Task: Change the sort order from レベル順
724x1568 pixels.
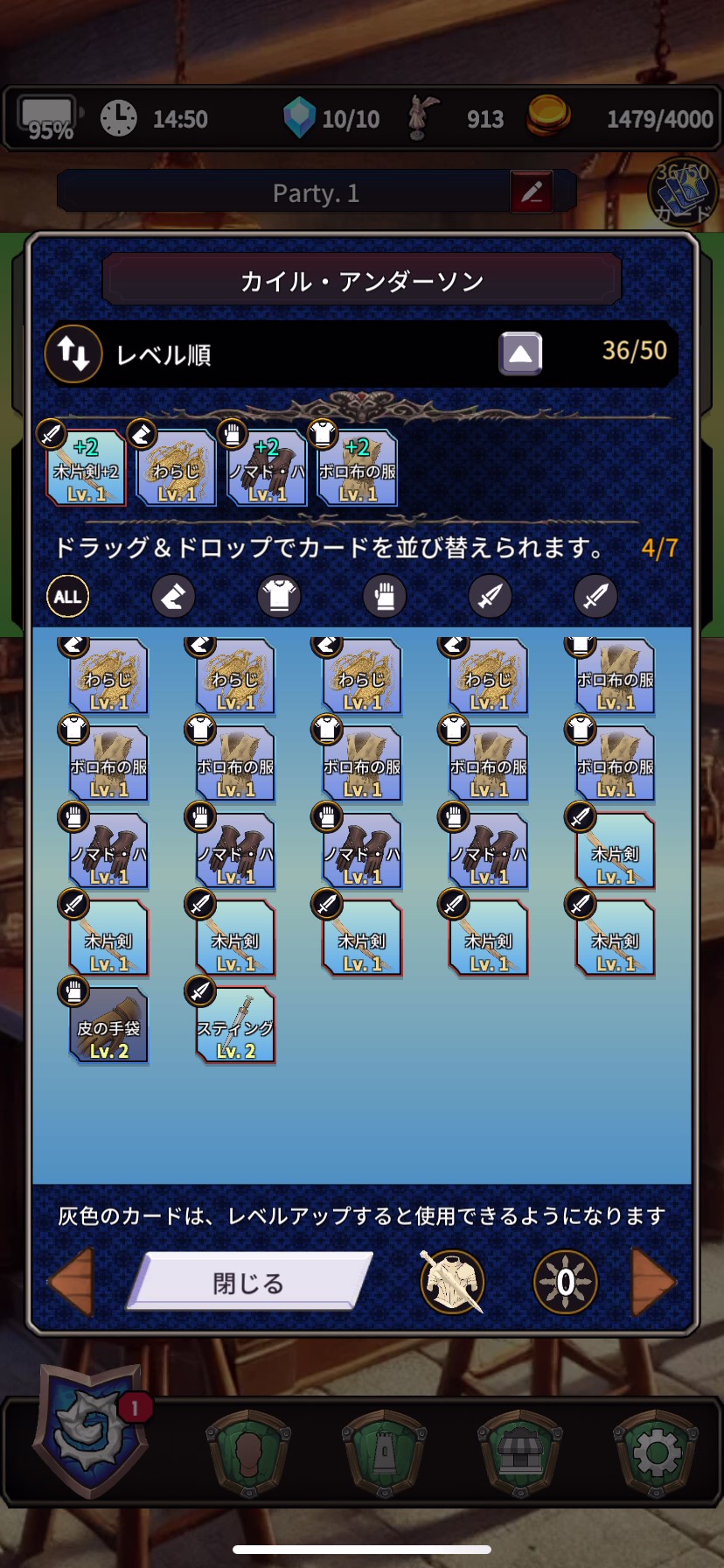Action: tap(74, 354)
